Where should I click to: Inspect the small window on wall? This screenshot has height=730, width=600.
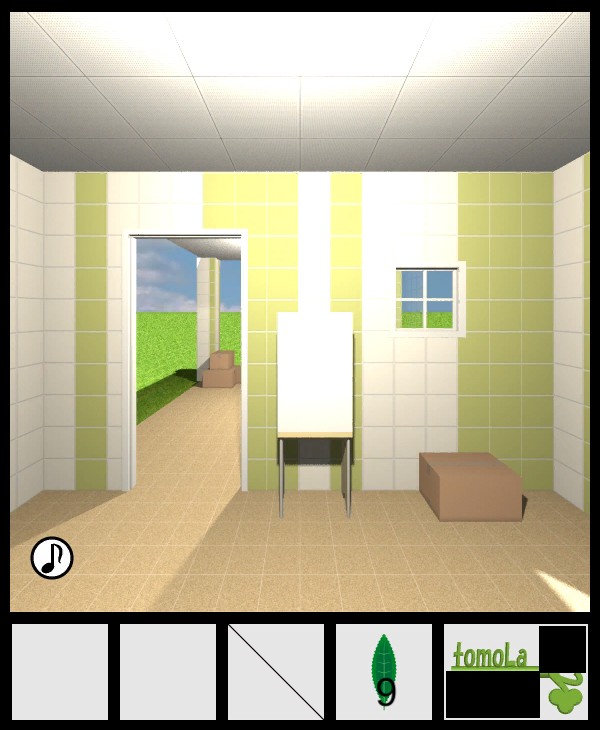click(427, 298)
